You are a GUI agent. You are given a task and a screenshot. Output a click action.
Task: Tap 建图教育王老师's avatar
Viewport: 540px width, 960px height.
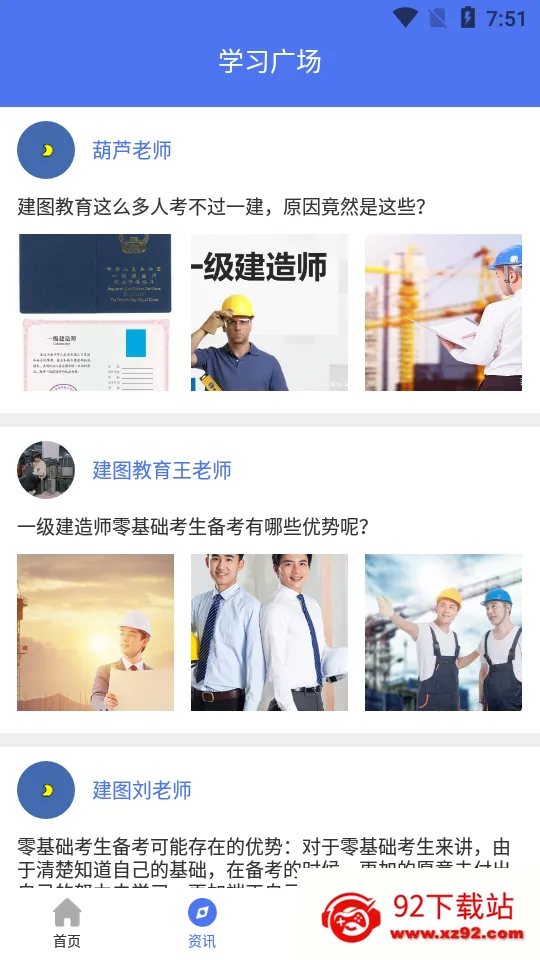pyautogui.click(x=46, y=470)
